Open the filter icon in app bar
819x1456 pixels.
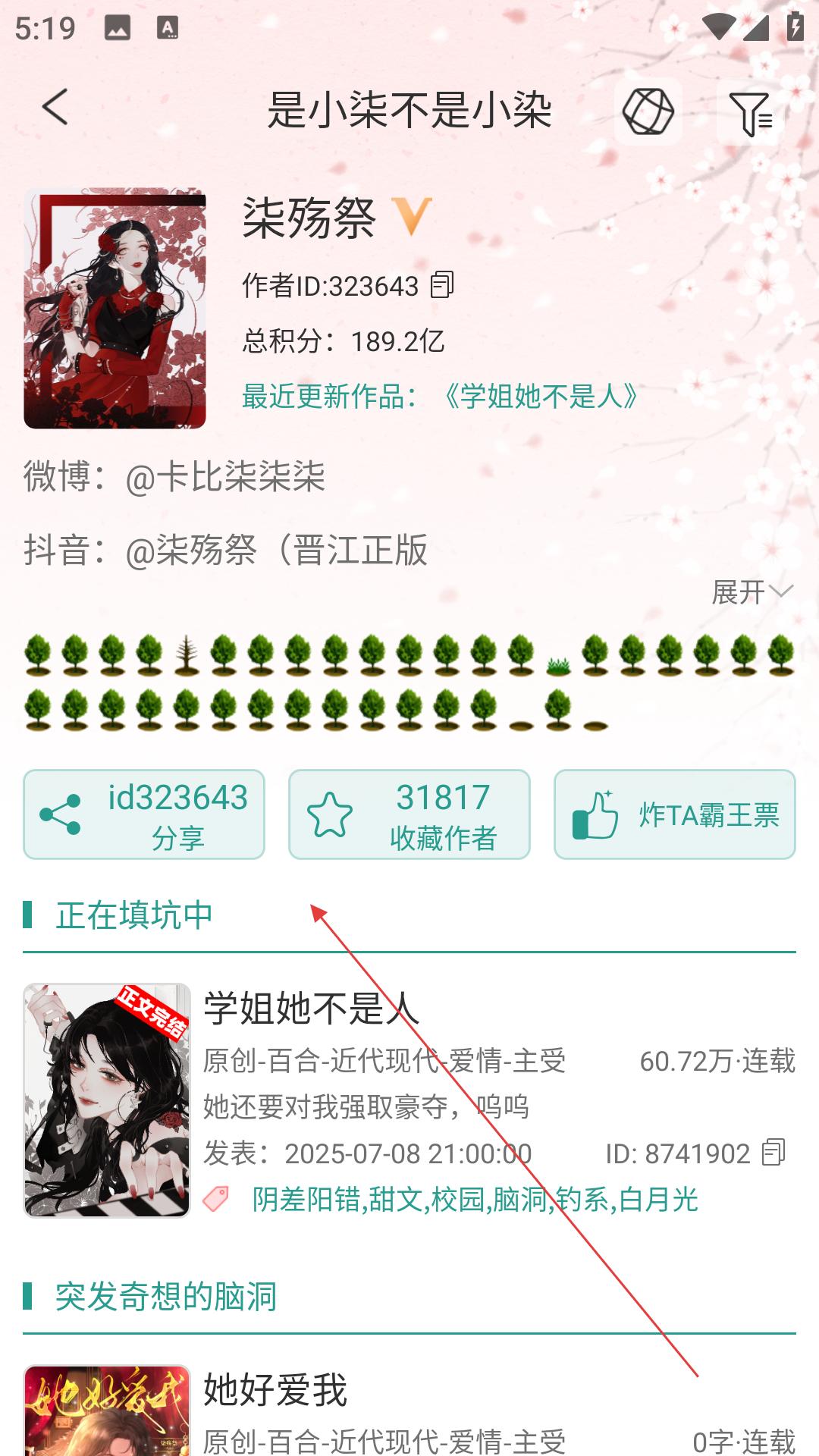[x=750, y=114]
